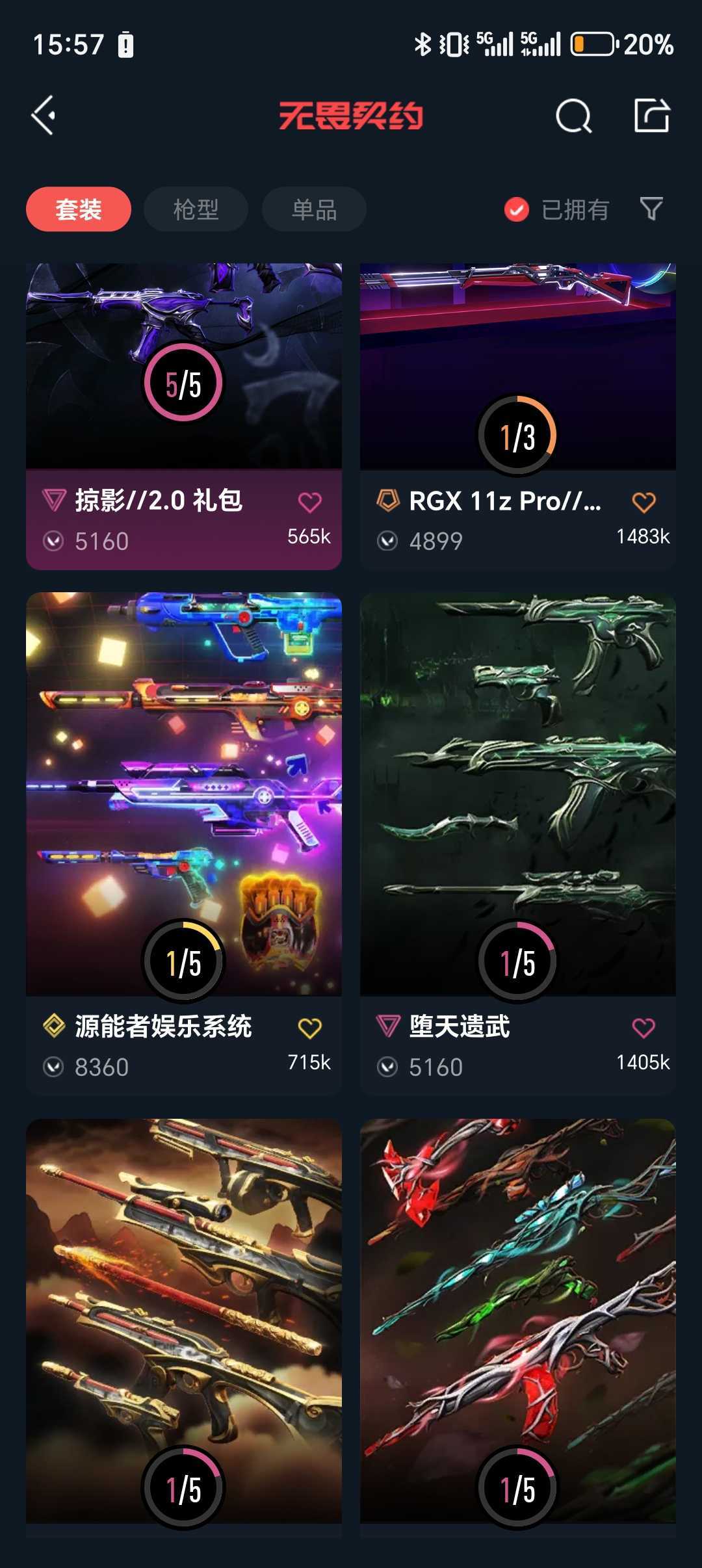
Task: Open the 源能者娱乐系统 bundle thumbnail
Action: pyautogui.click(x=184, y=780)
